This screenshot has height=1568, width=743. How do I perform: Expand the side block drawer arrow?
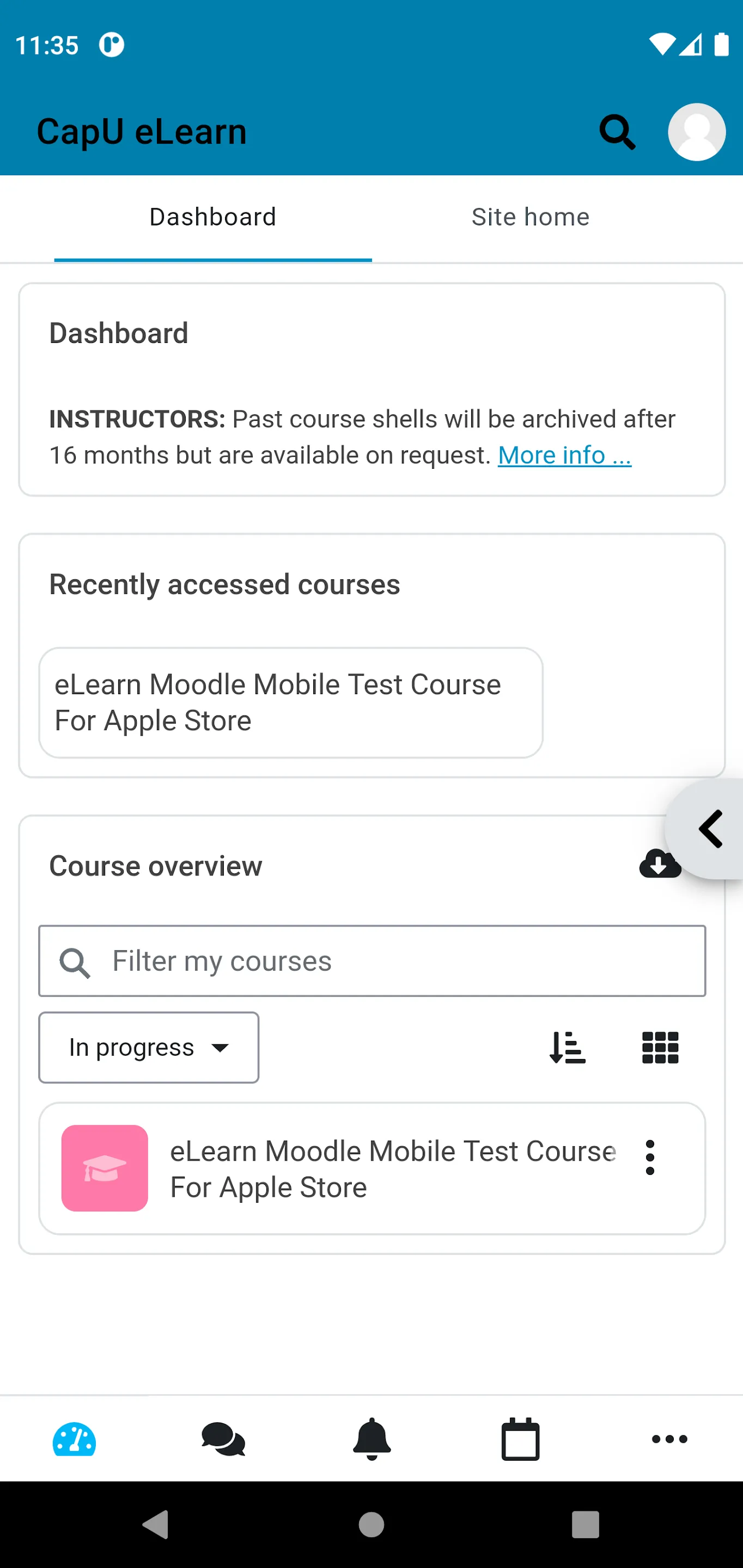[x=710, y=829]
